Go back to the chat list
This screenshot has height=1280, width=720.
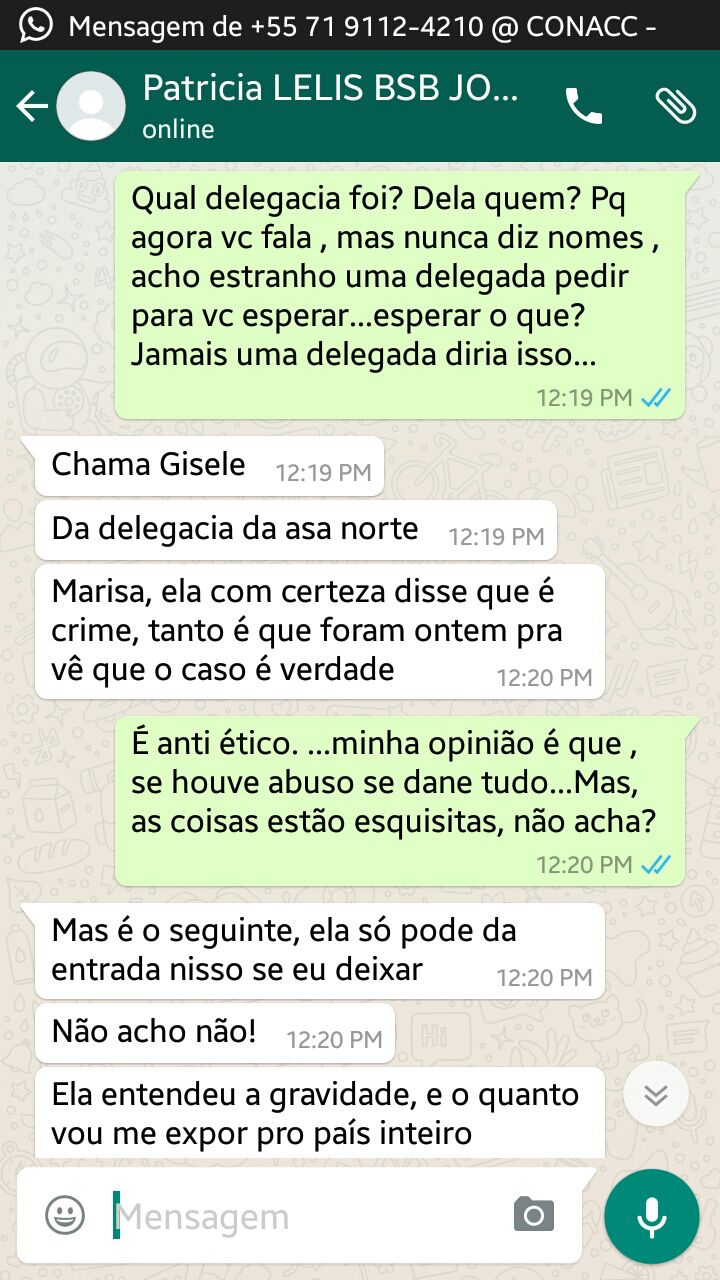click(32, 106)
